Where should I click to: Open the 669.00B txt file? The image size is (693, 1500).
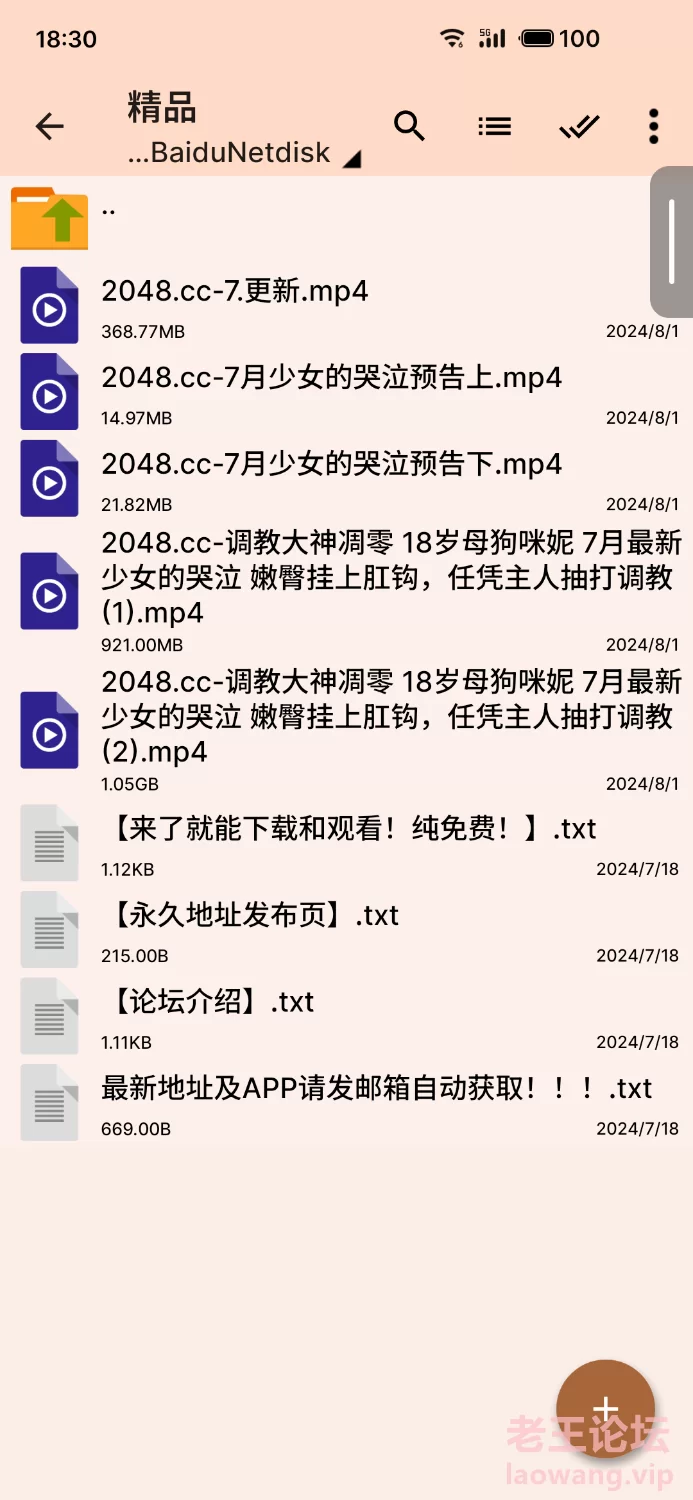point(346,1102)
